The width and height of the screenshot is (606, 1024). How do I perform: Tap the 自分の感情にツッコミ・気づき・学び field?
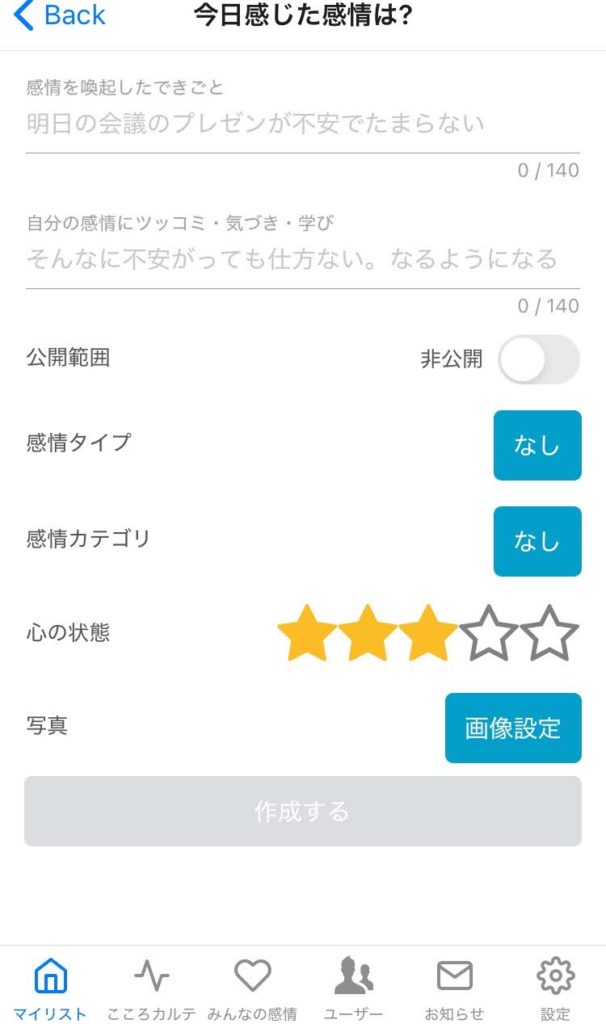point(300,260)
